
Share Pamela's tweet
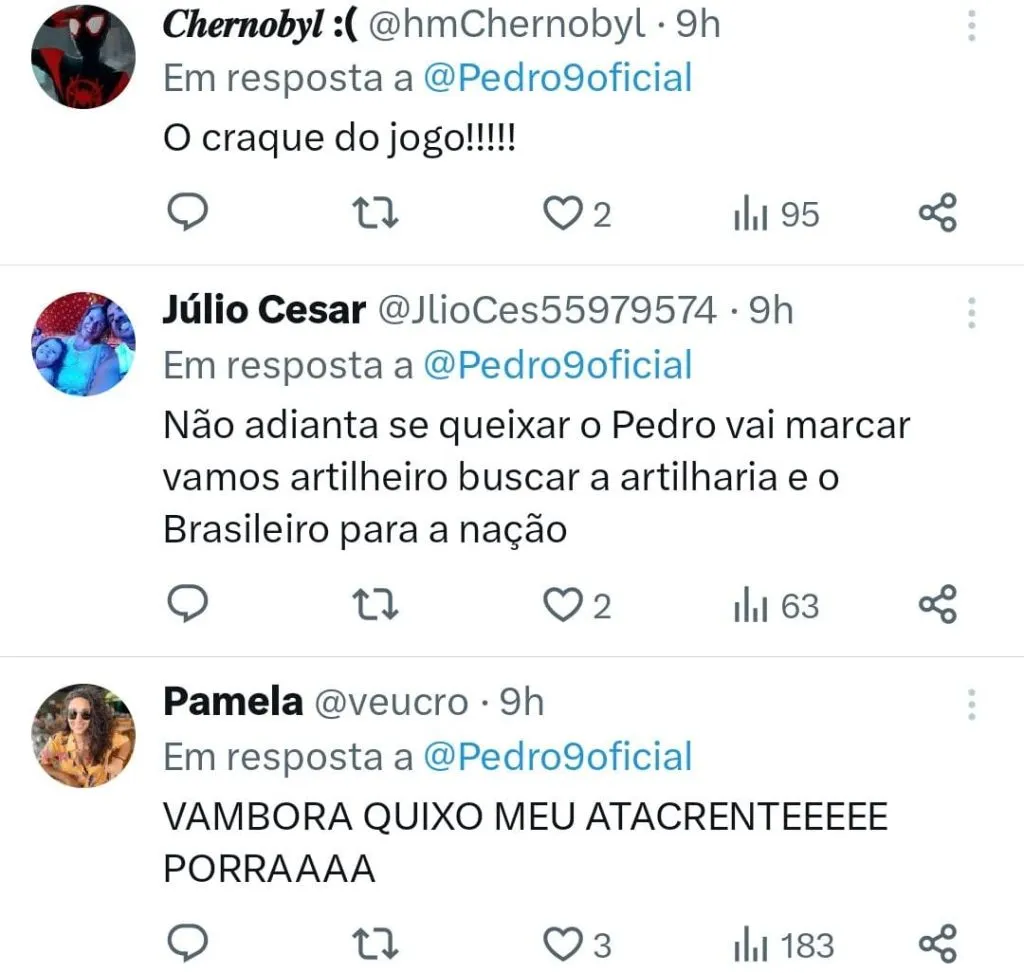pos(937,942)
